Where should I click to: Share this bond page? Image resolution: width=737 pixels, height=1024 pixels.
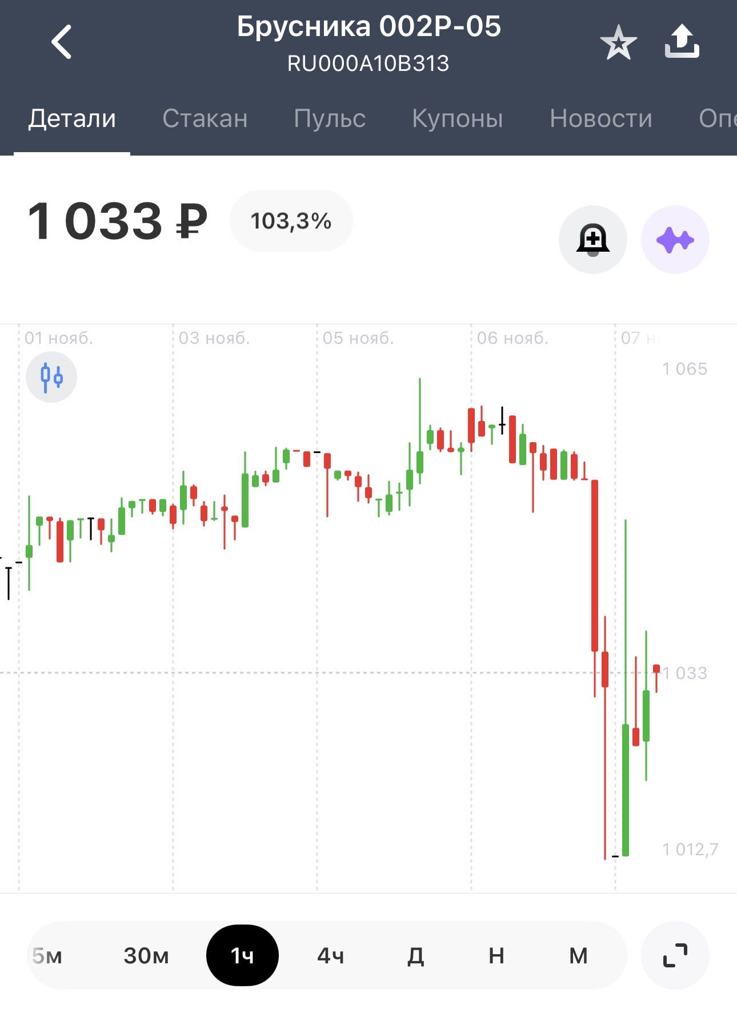[682, 42]
